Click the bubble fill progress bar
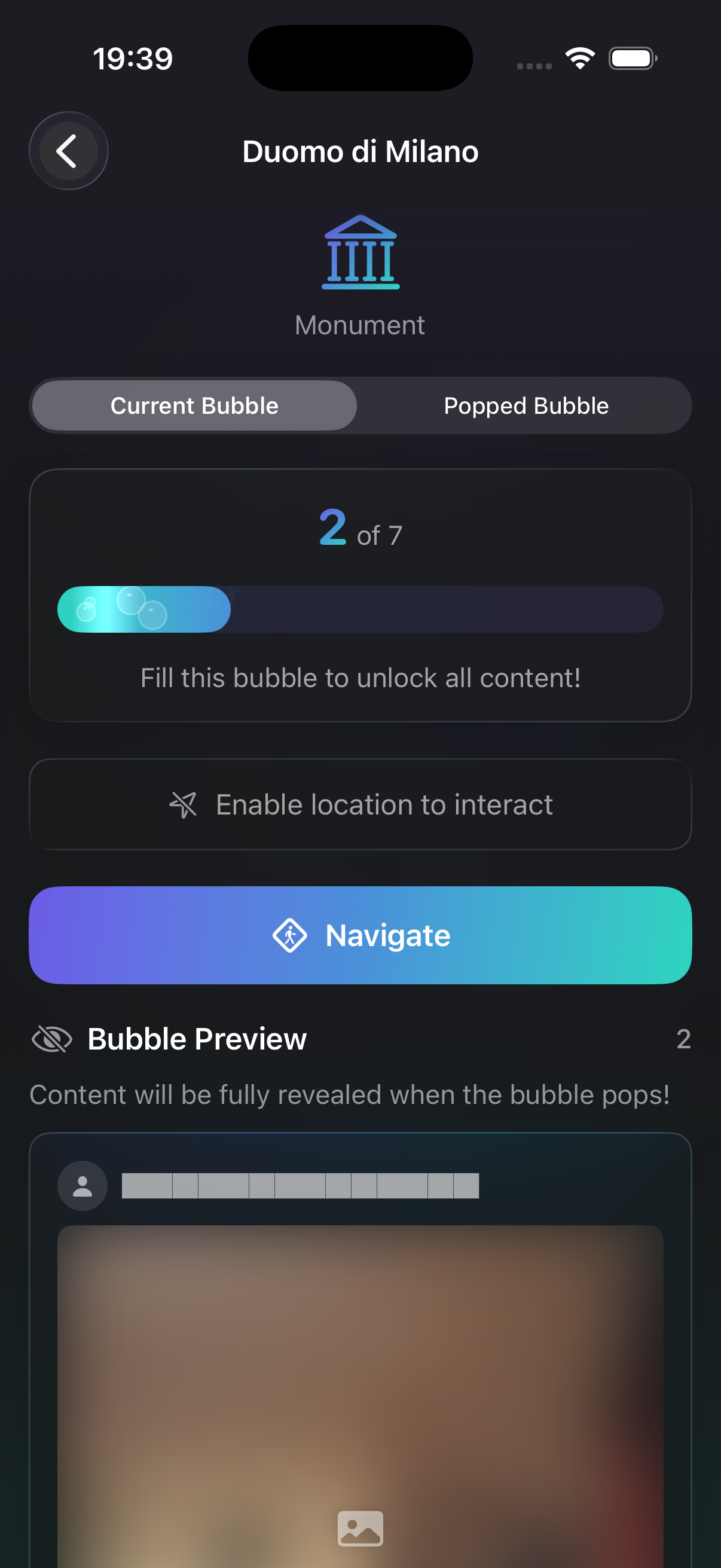Viewport: 721px width, 1568px height. tap(359, 609)
